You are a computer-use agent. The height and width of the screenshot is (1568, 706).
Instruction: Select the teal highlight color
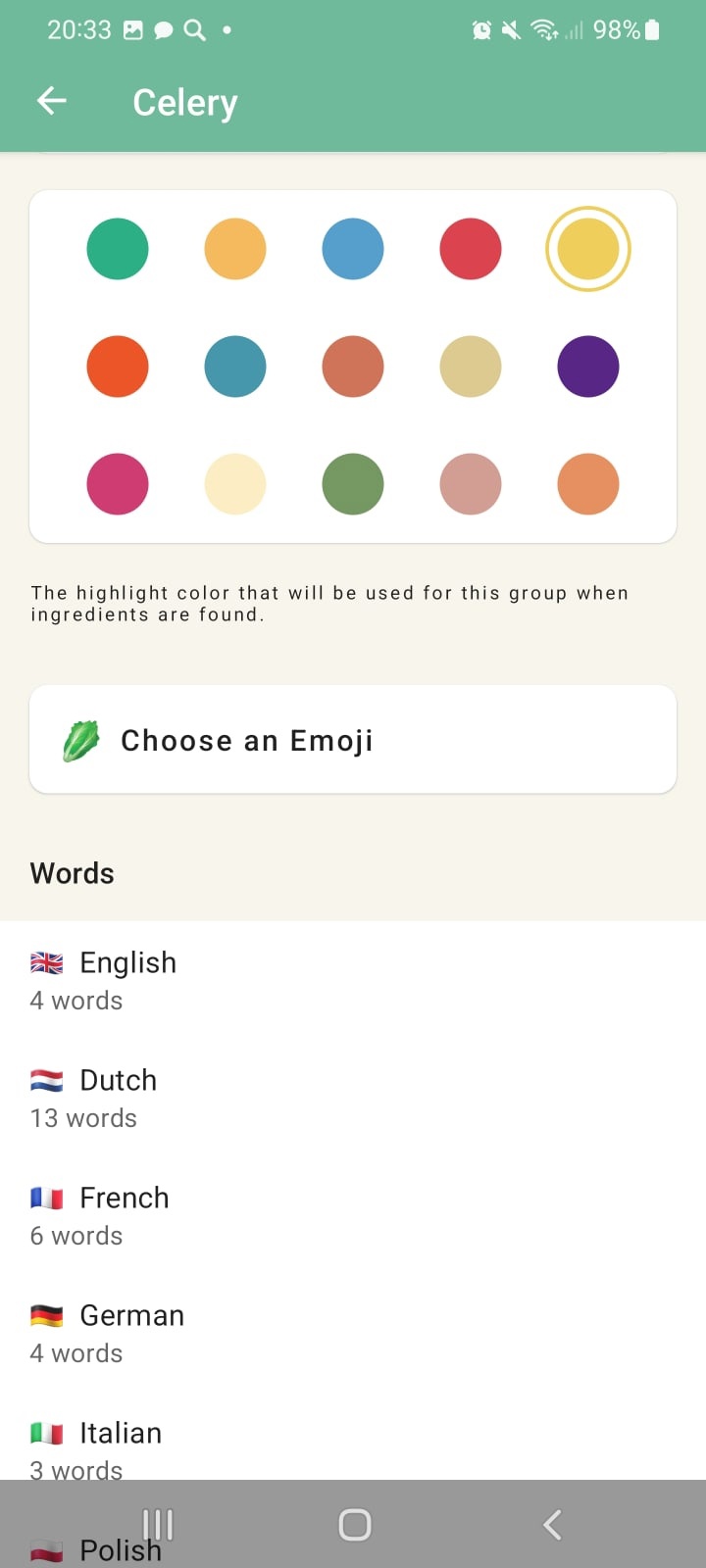point(235,367)
